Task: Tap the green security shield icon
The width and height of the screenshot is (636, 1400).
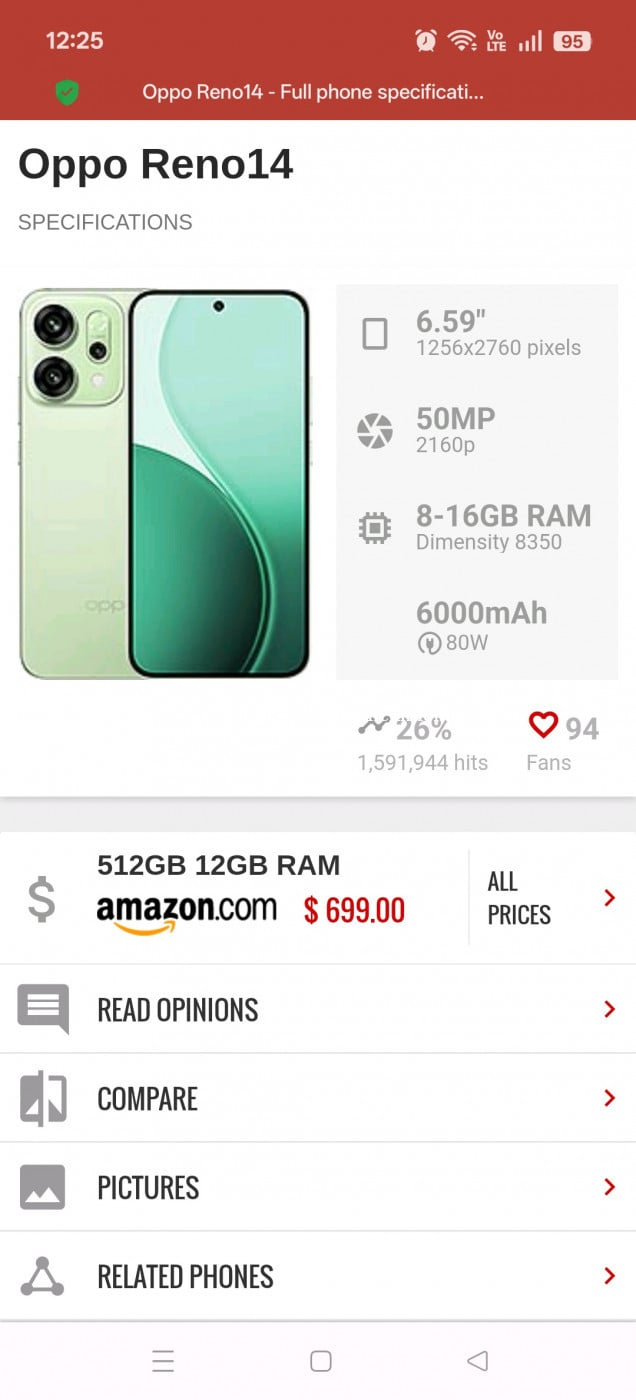Action: [67, 93]
